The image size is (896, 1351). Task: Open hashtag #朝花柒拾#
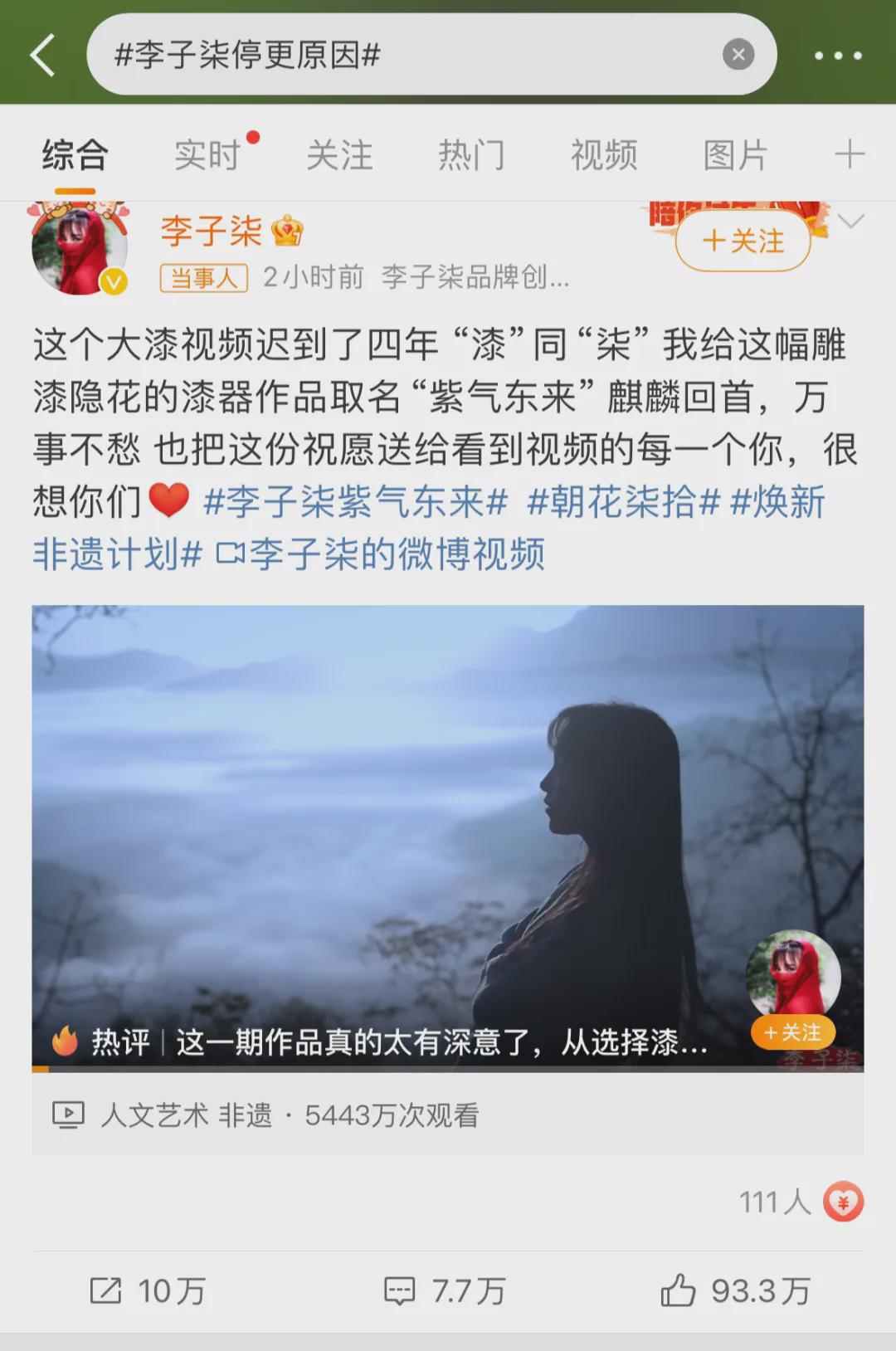(623, 502)
